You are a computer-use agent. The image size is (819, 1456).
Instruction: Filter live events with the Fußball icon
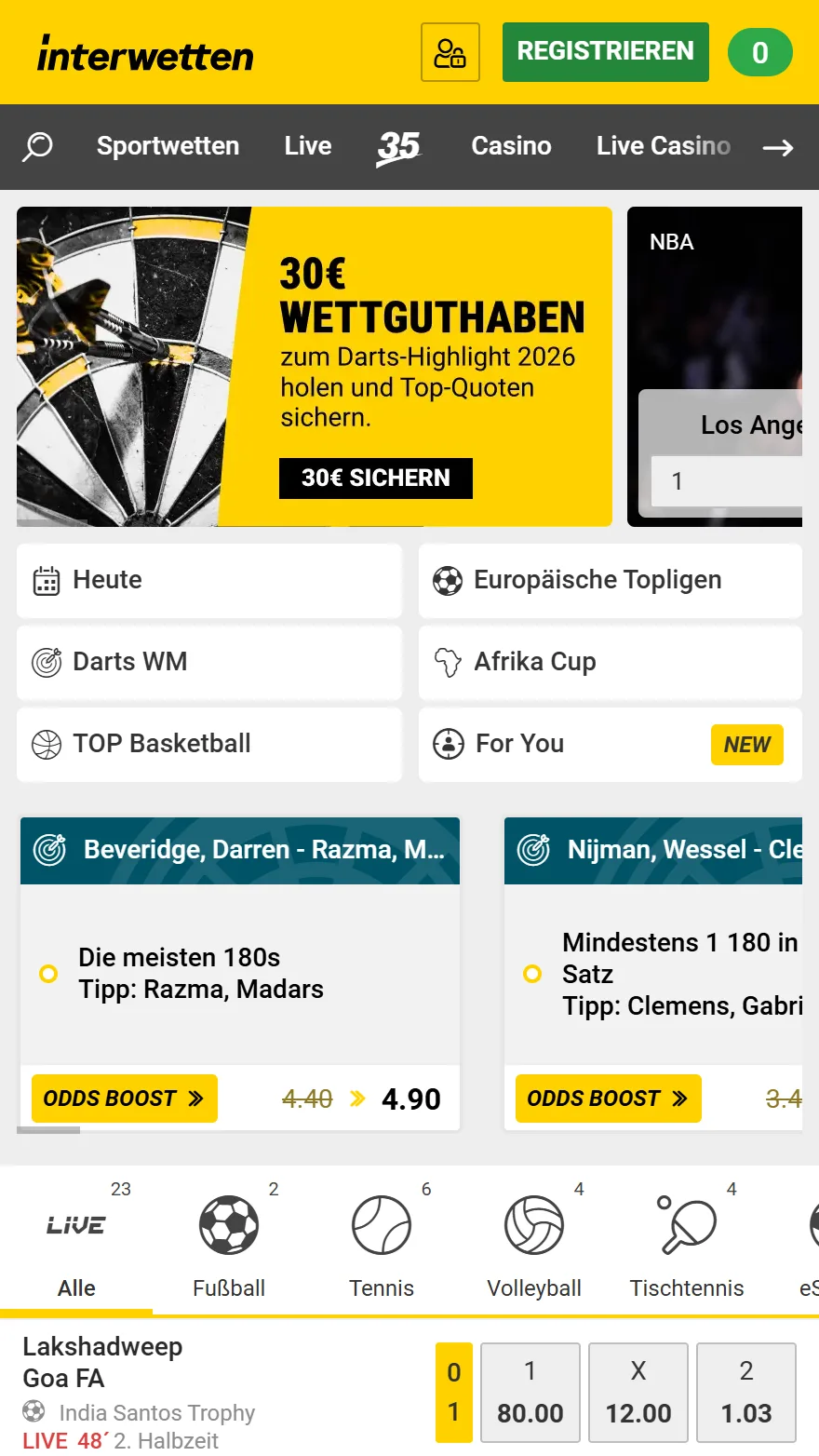pos(229,1224)
